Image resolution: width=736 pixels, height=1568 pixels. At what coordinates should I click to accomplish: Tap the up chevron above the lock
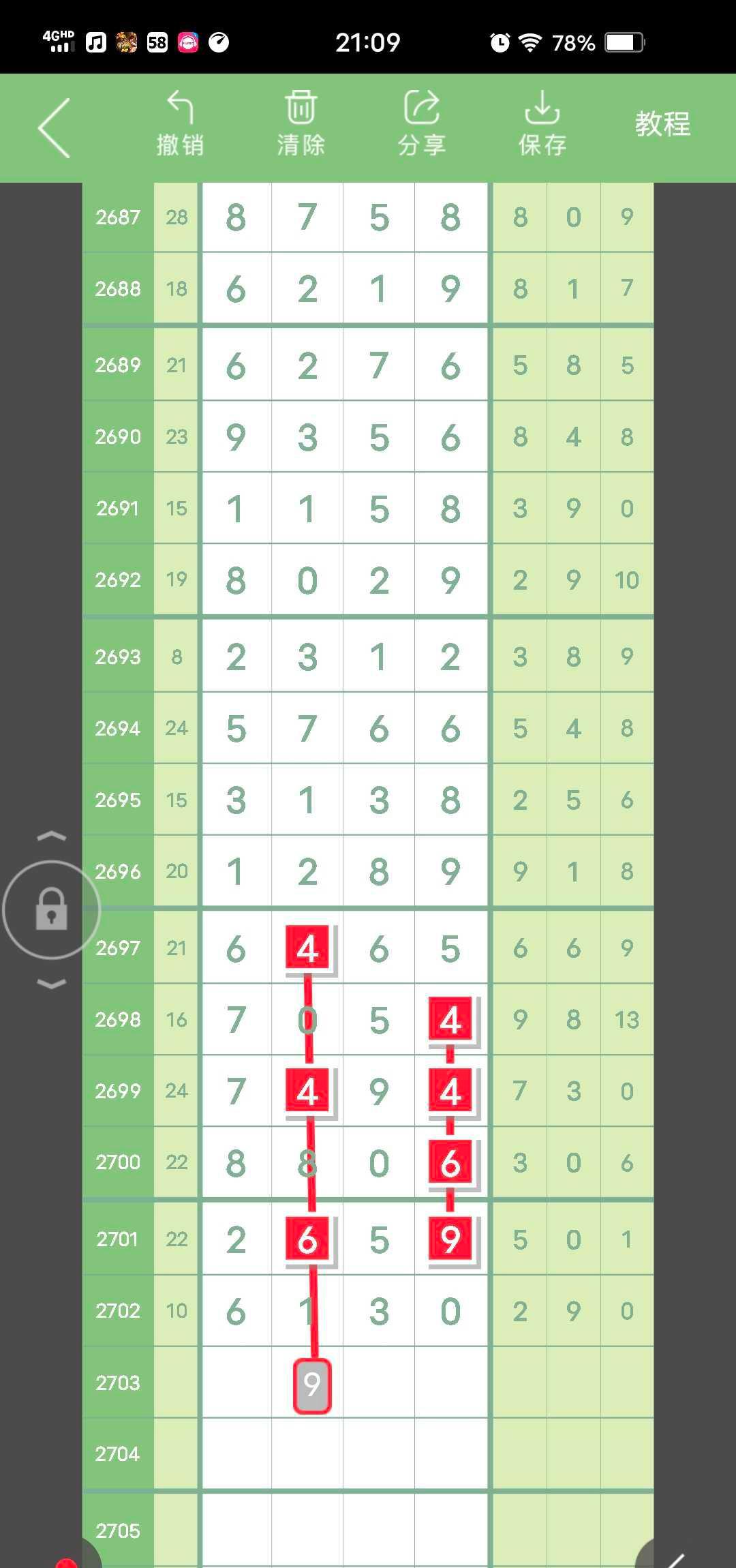click(52, 836)
